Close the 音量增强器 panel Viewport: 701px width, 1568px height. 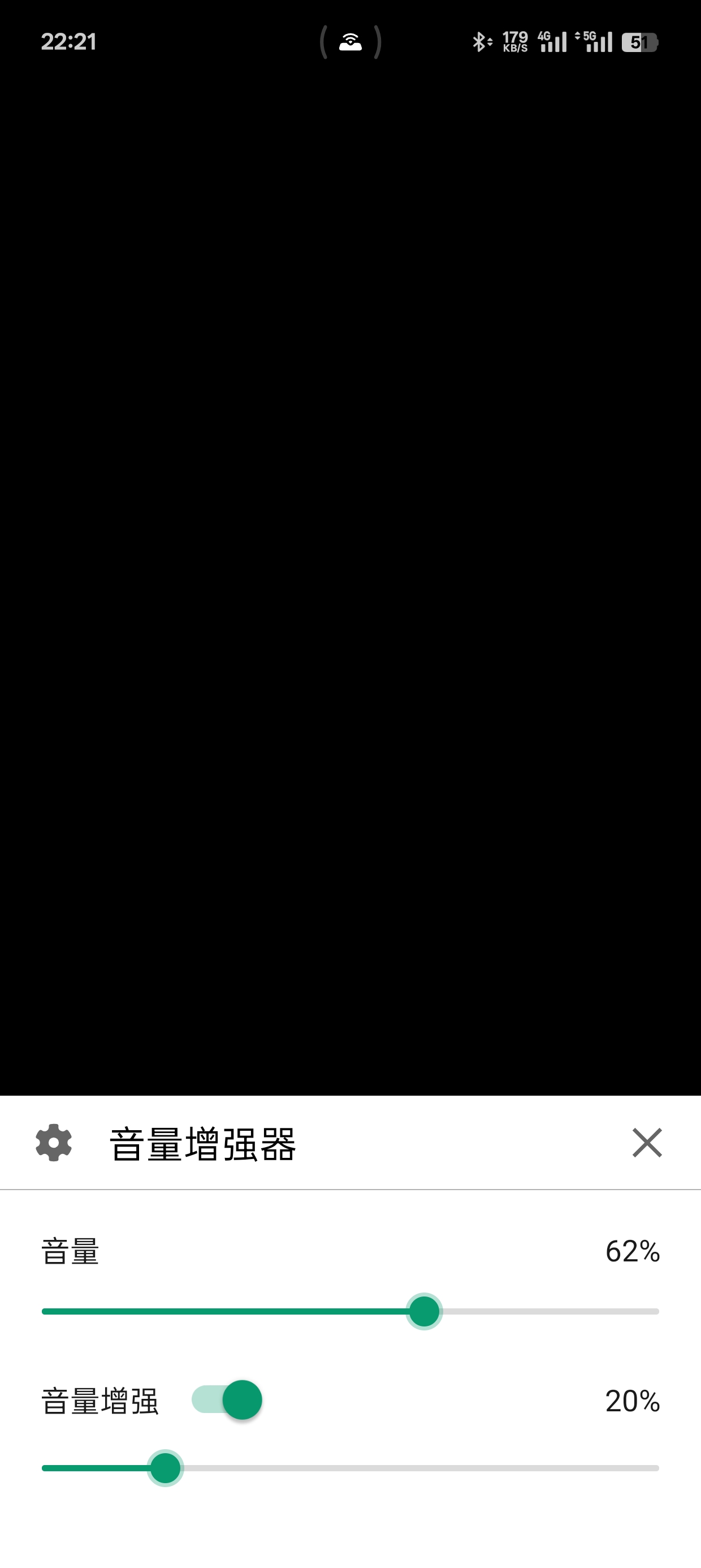[x=646, y=1142]
